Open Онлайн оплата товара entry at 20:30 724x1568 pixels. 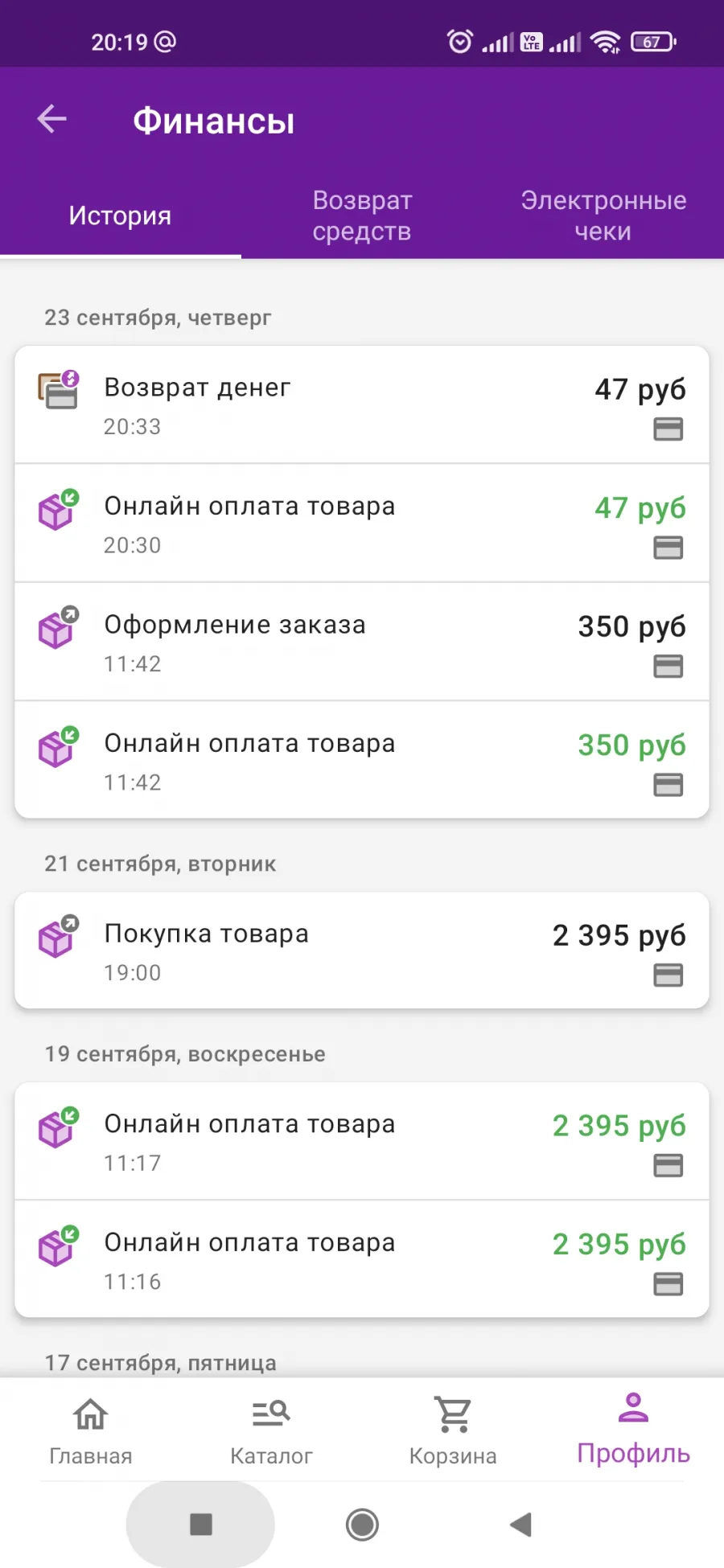pyautogui.click(x=362, y=523)
